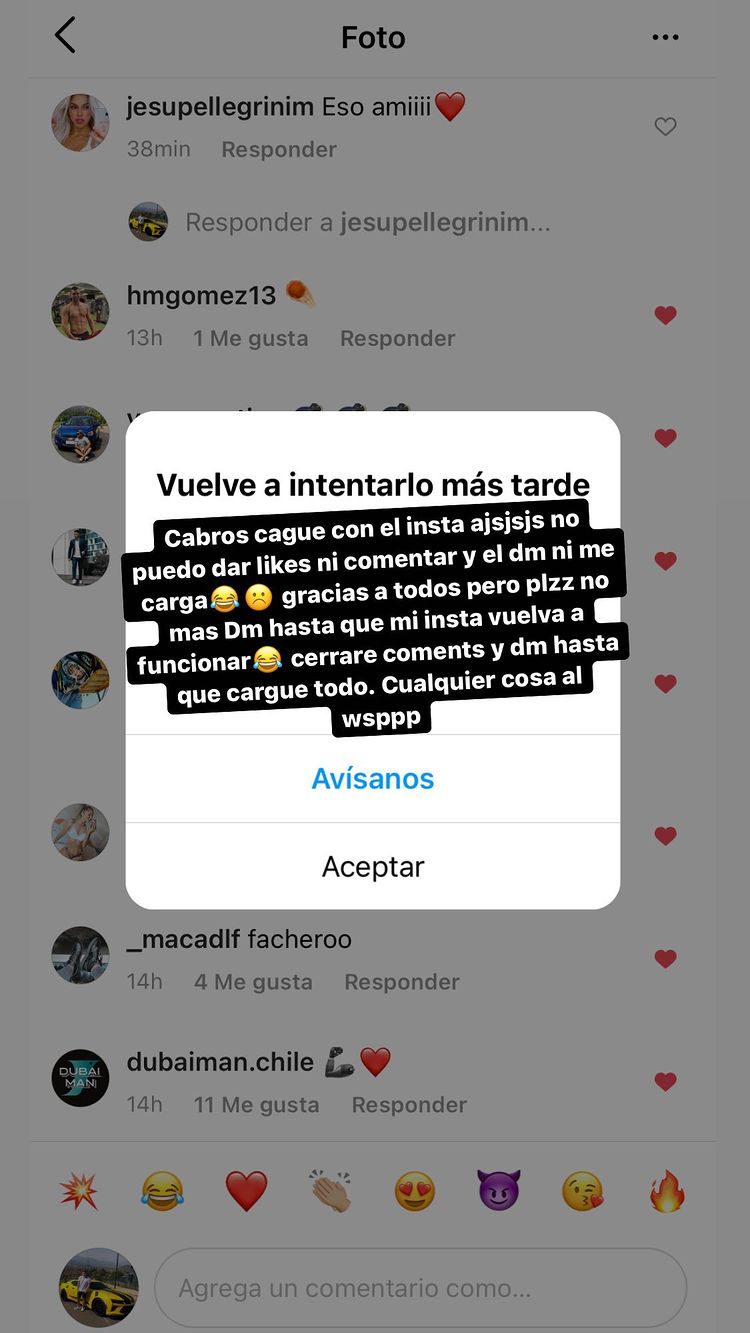Unlike hmgomez13's comment via red heart
This screenshot has height=1333, width=750.
[666, 314]
